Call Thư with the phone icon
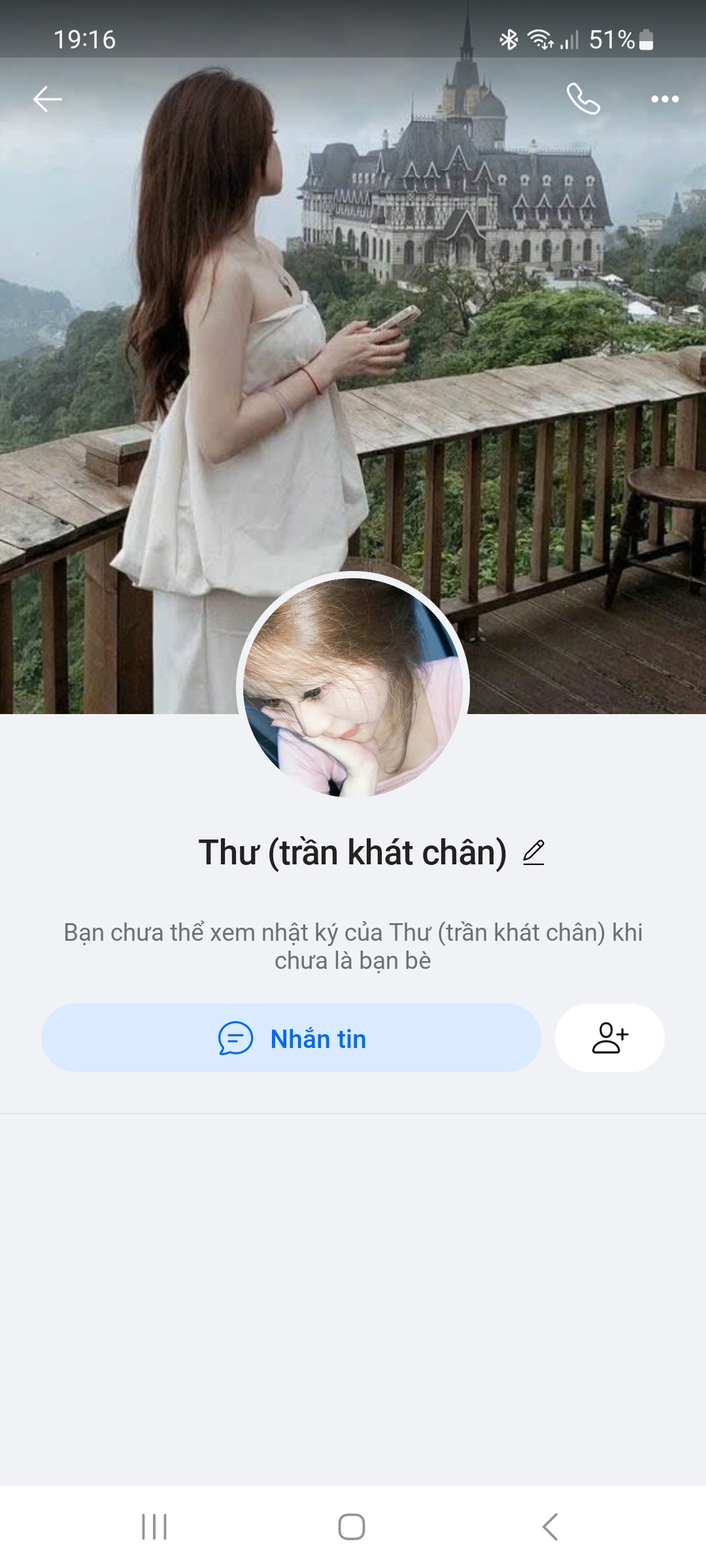 (582, 99)
